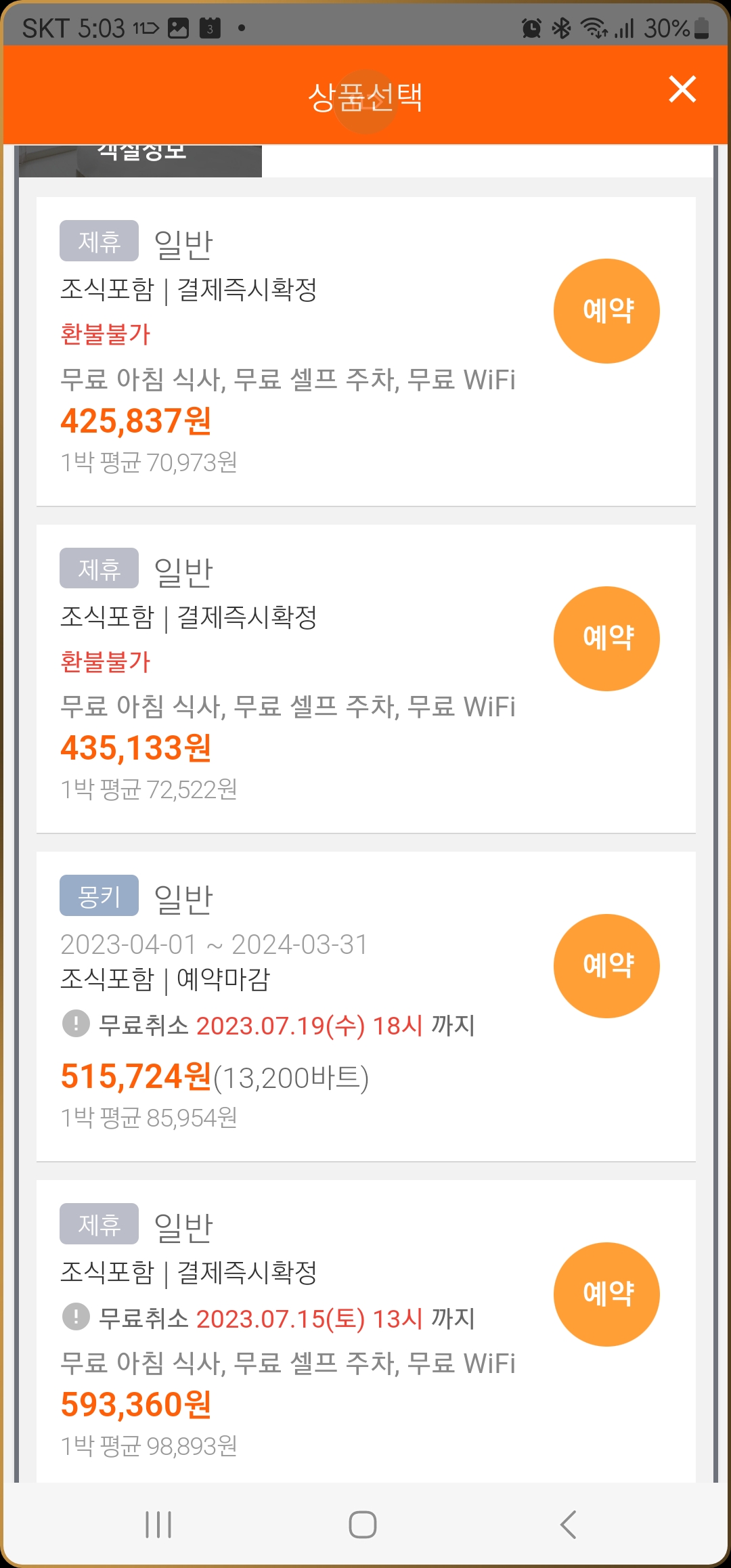This screenshot has width=731, height=1568.
Task: Return to the home screen
Action: click(x=363, y=1525)
